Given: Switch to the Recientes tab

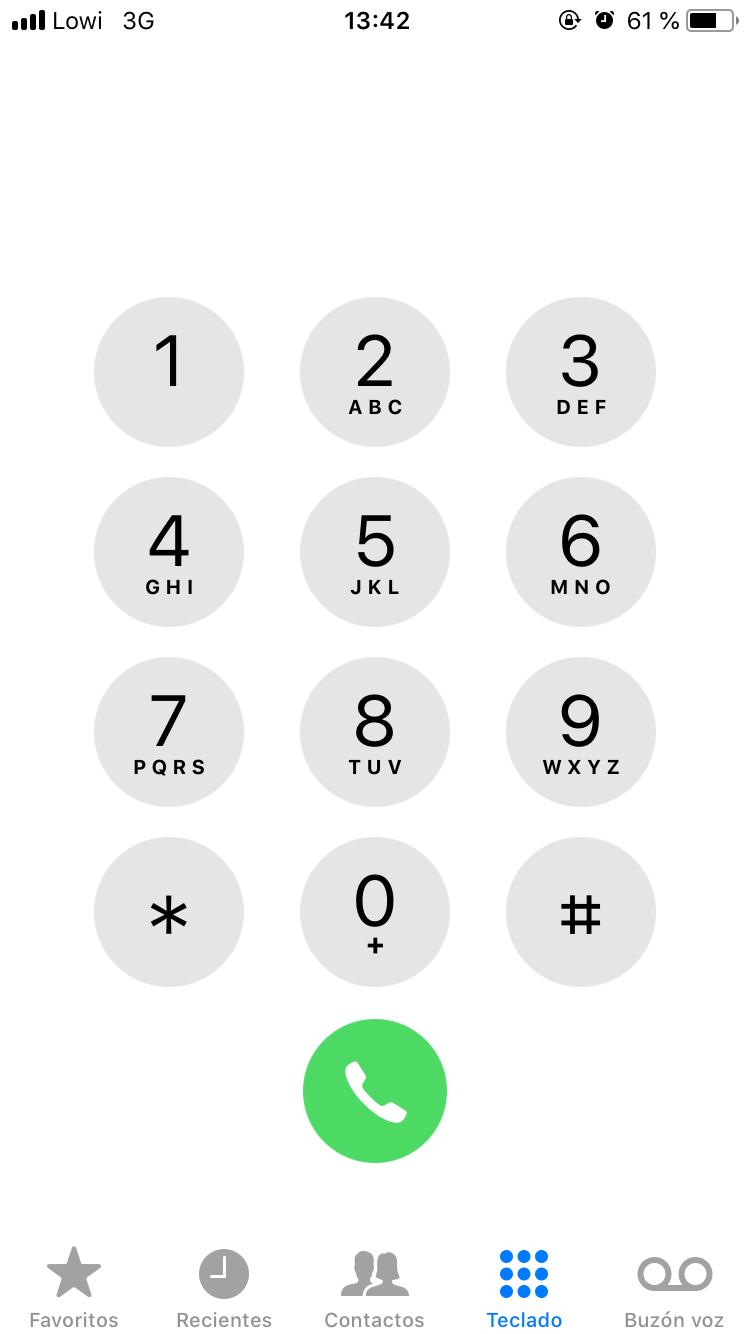Looking at the screenshot, I should 224,1288.
